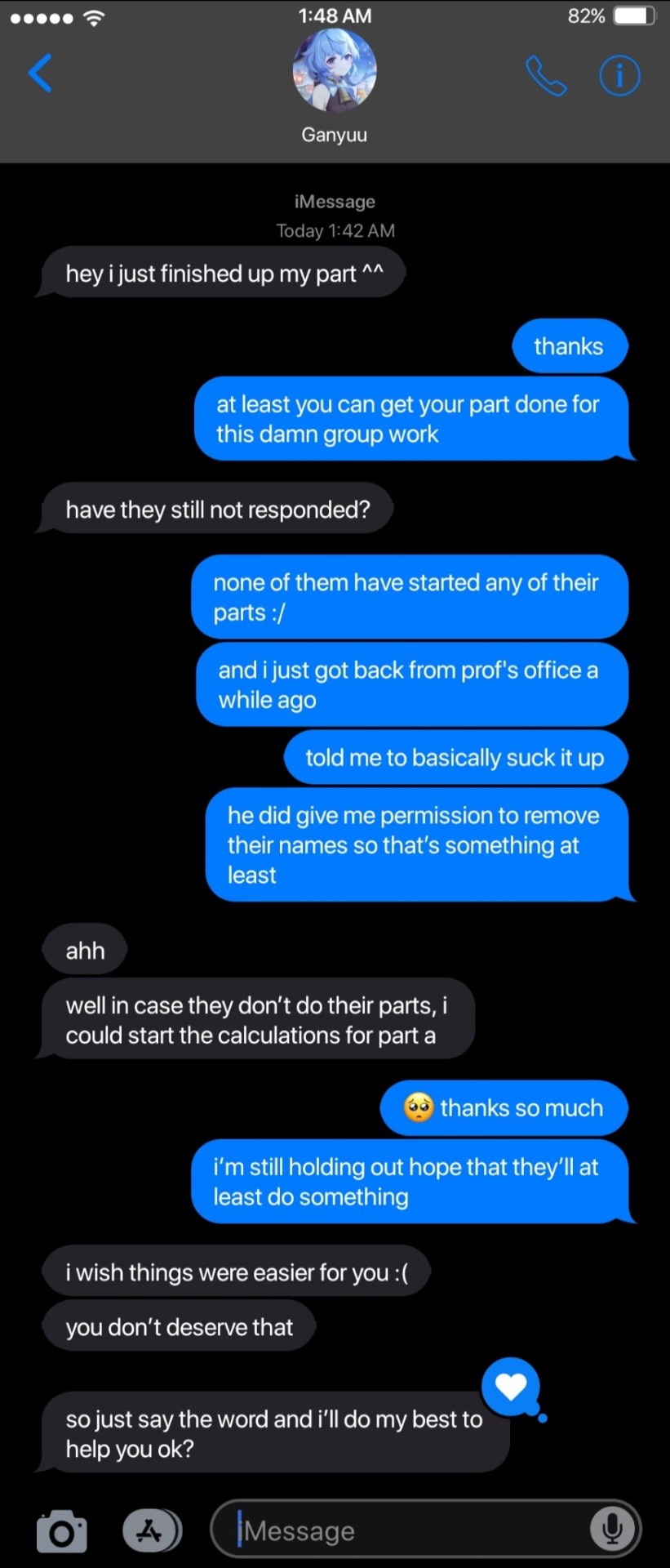Call Ganyuu with the phone icon
Screen dimensions: 670x1568
(x=546, y=76)
